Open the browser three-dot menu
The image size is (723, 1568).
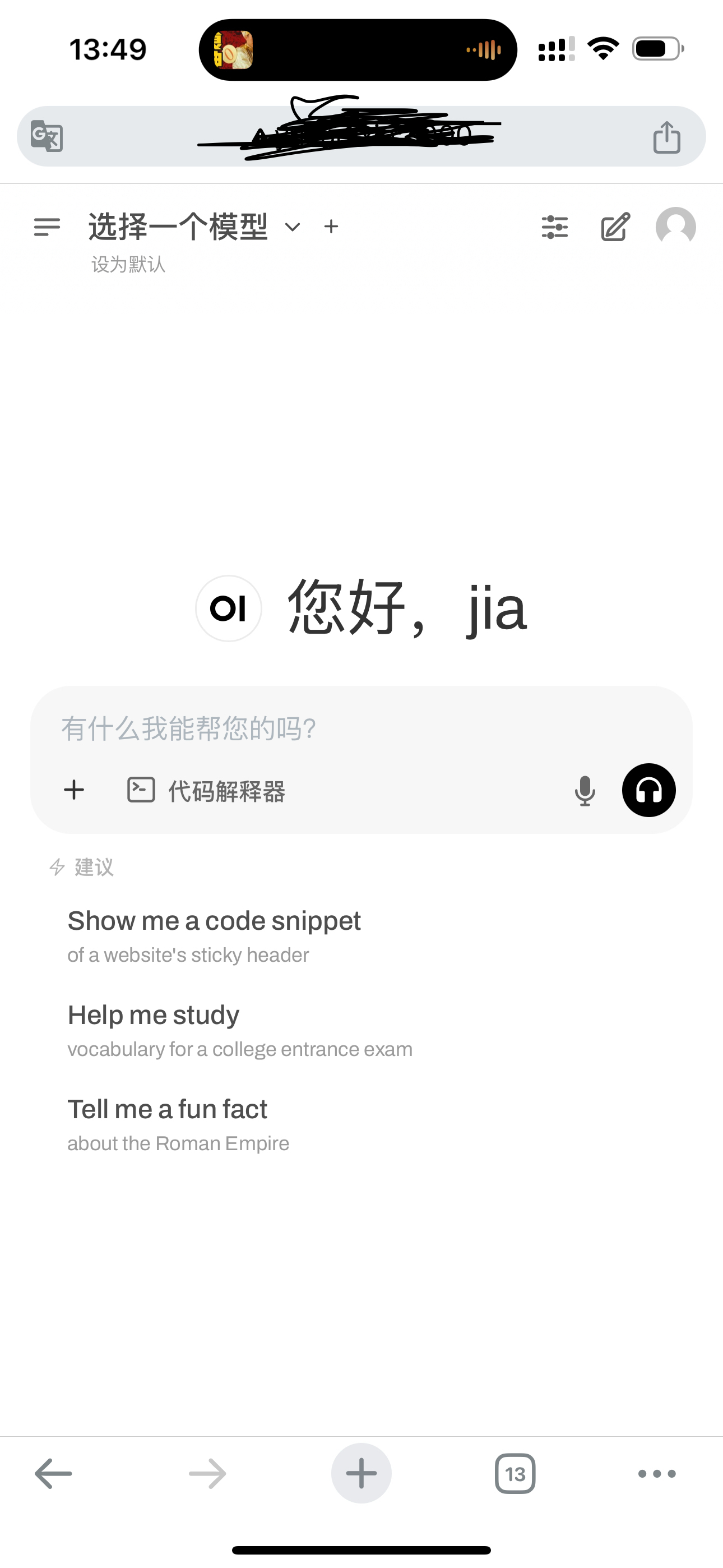coord(657,1474)
